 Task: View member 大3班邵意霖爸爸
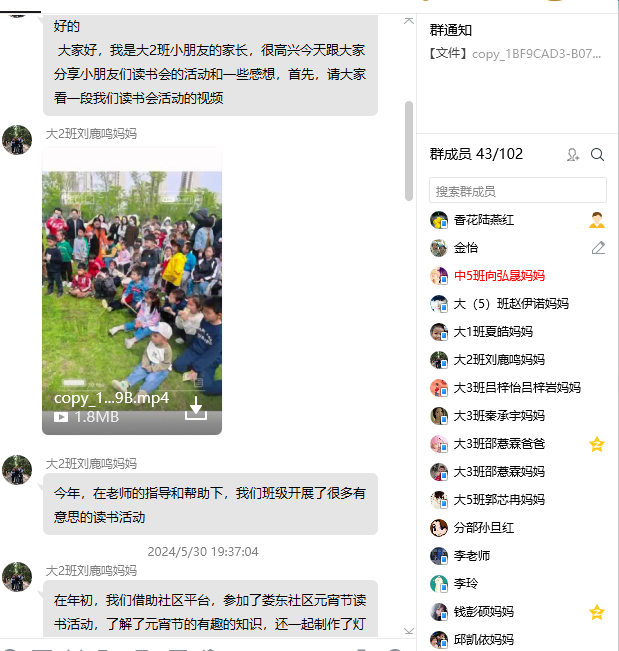499,444
